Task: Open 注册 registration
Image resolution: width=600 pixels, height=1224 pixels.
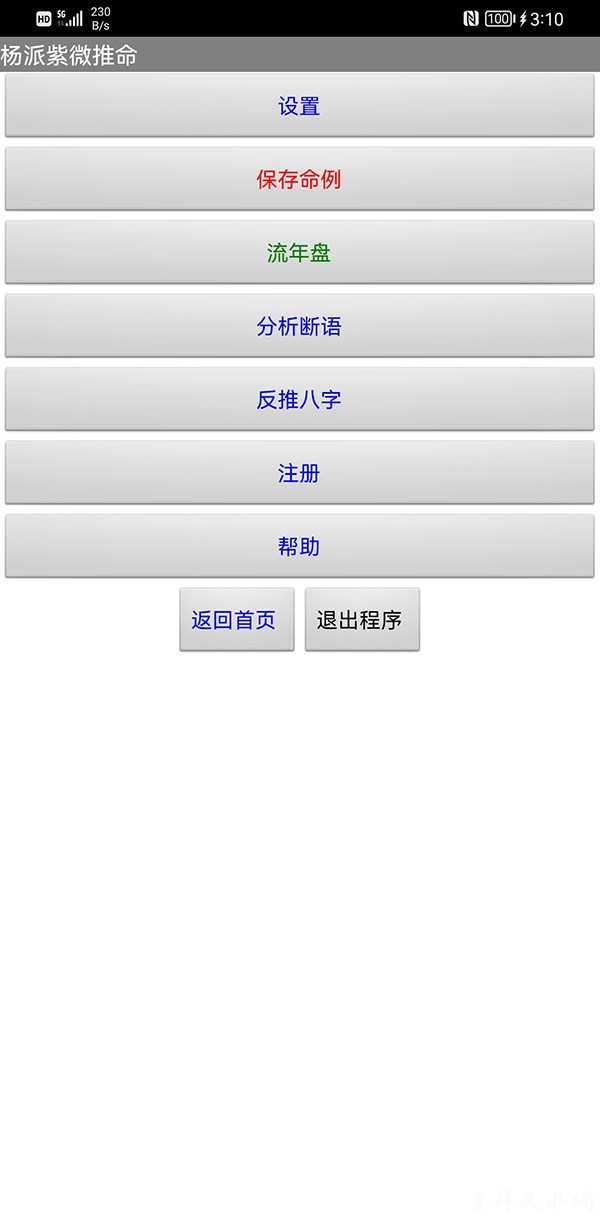Action: tap(299, 473)
